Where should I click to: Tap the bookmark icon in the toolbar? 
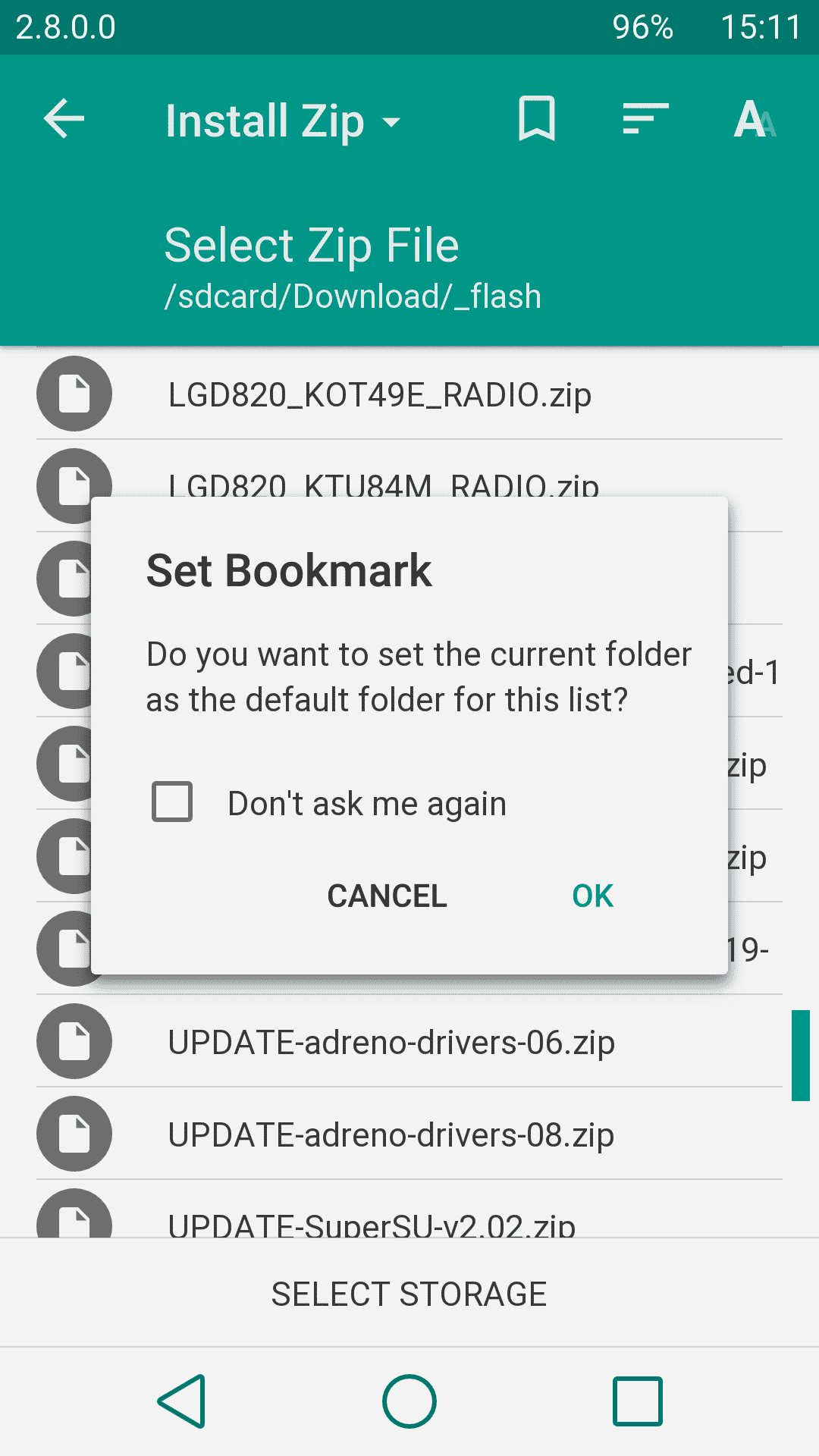(537, 118)
